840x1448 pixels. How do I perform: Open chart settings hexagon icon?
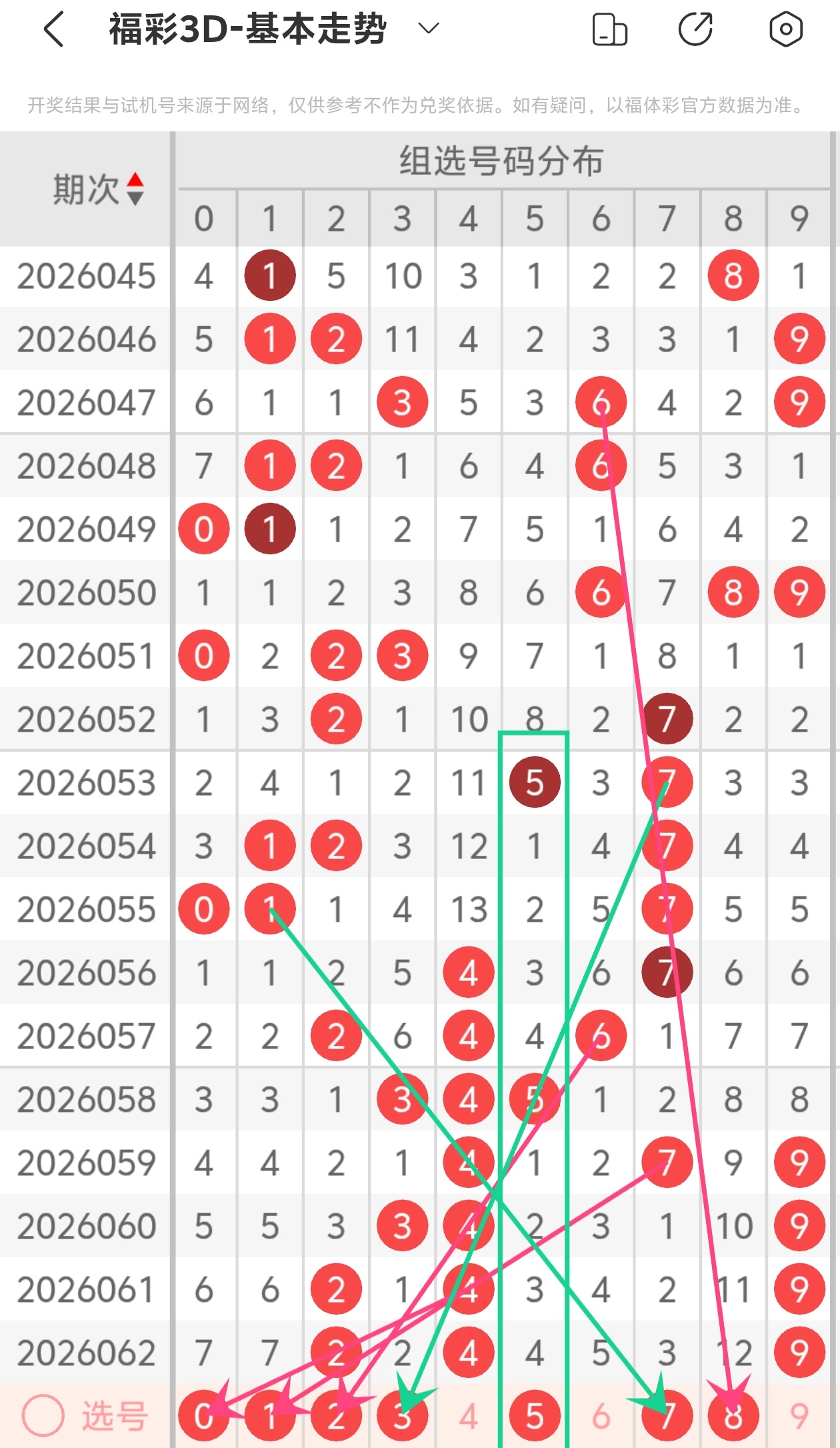pyautogui.click(x=785, y=29)
